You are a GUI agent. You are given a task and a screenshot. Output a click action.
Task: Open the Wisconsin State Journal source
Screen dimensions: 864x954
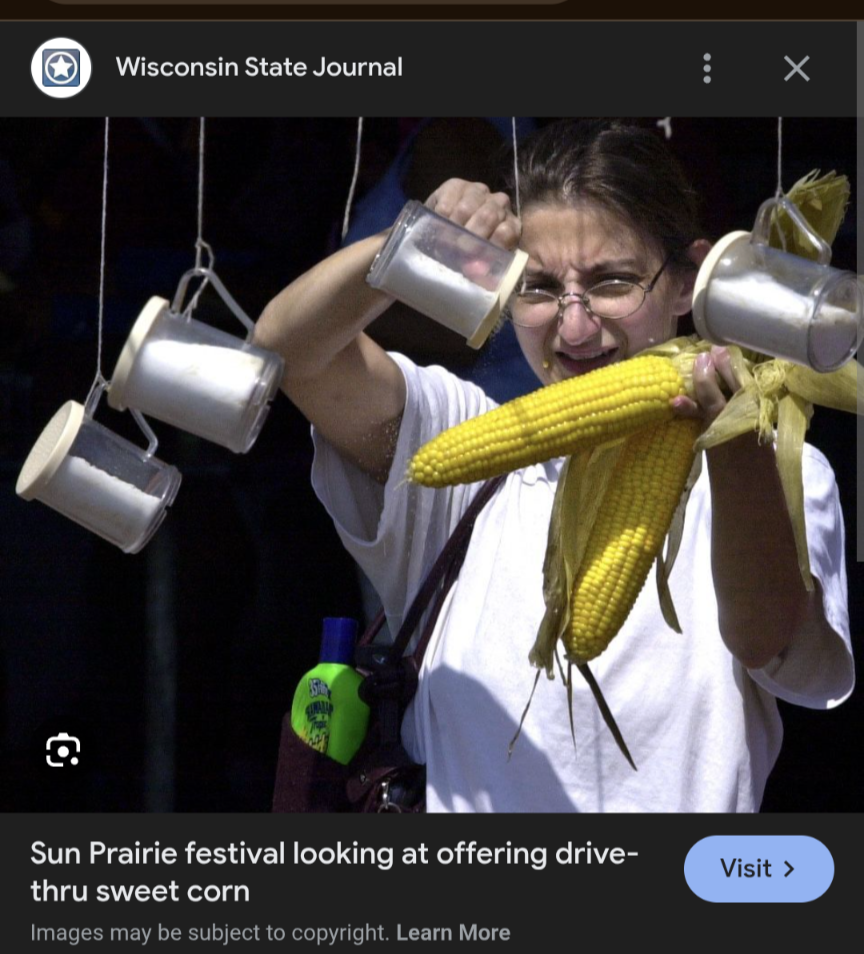coord(258,68)
